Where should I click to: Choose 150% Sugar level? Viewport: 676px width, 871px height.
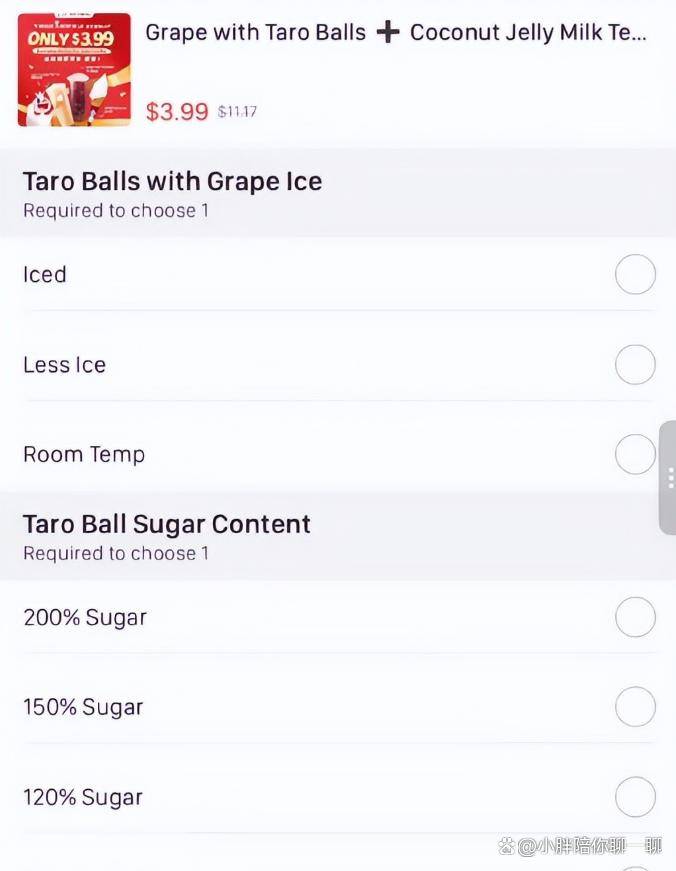tap(635, 708)
